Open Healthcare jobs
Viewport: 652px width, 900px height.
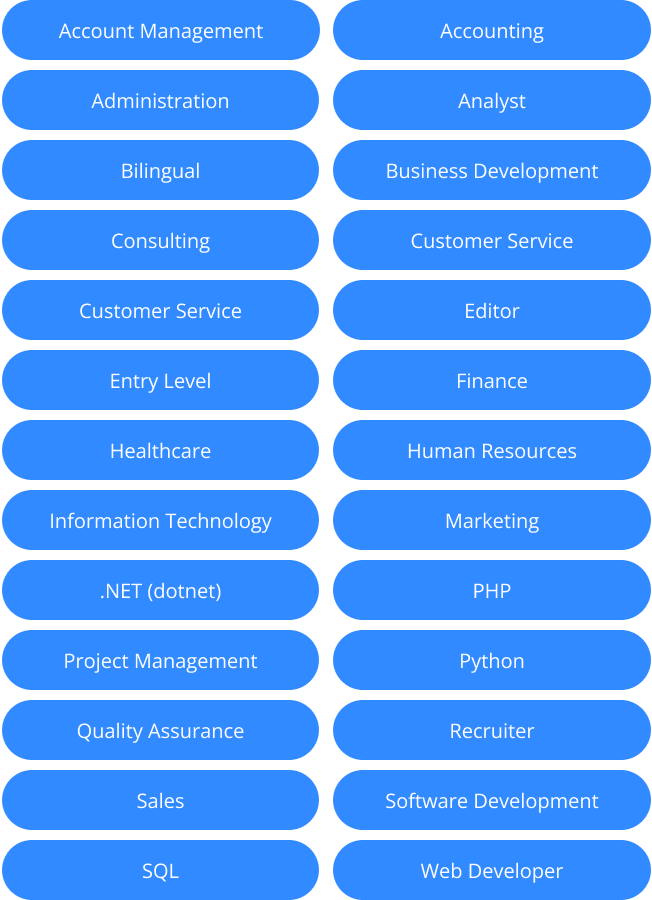click(160, 451)
